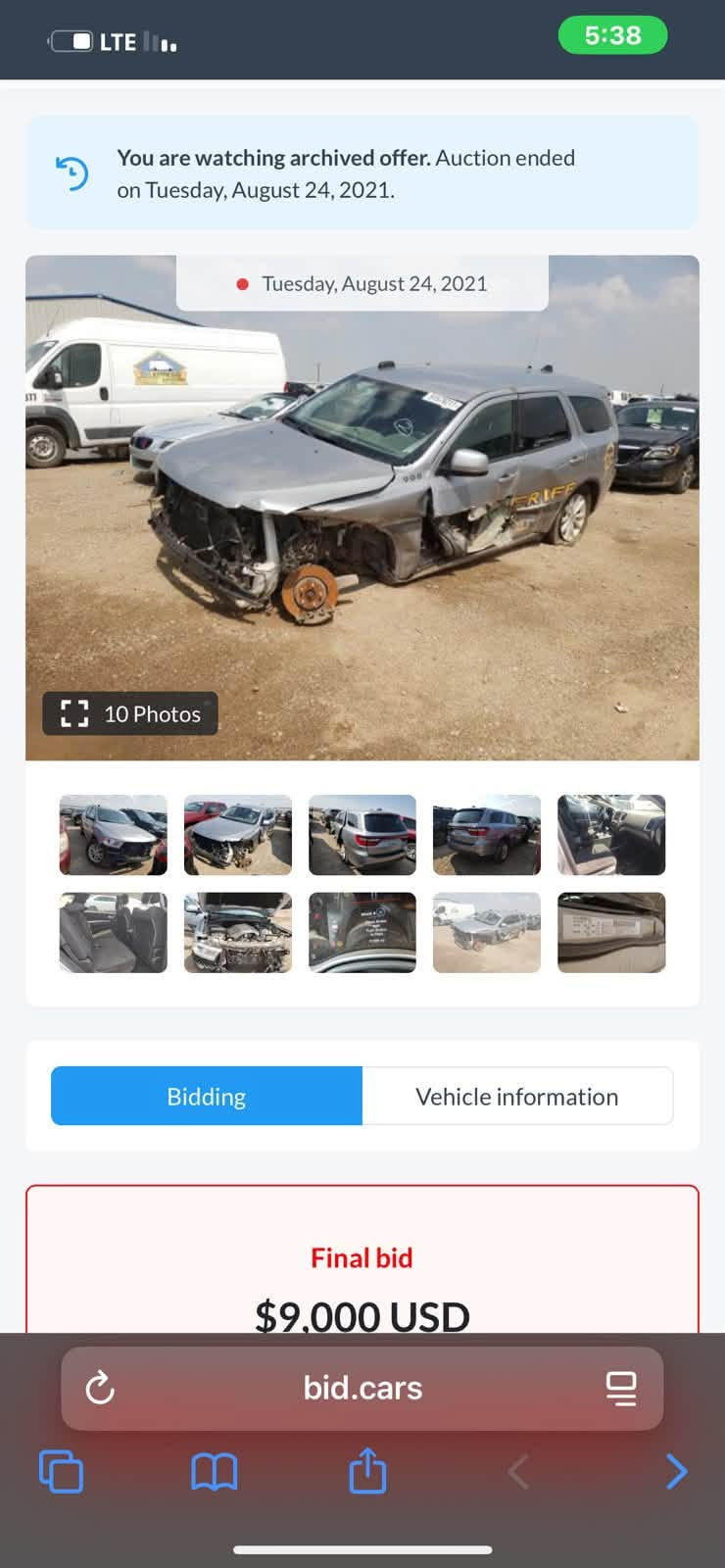725x1568 pixels.
Task: Open the rear seats interior thumbnail
Action: (114, 932)
